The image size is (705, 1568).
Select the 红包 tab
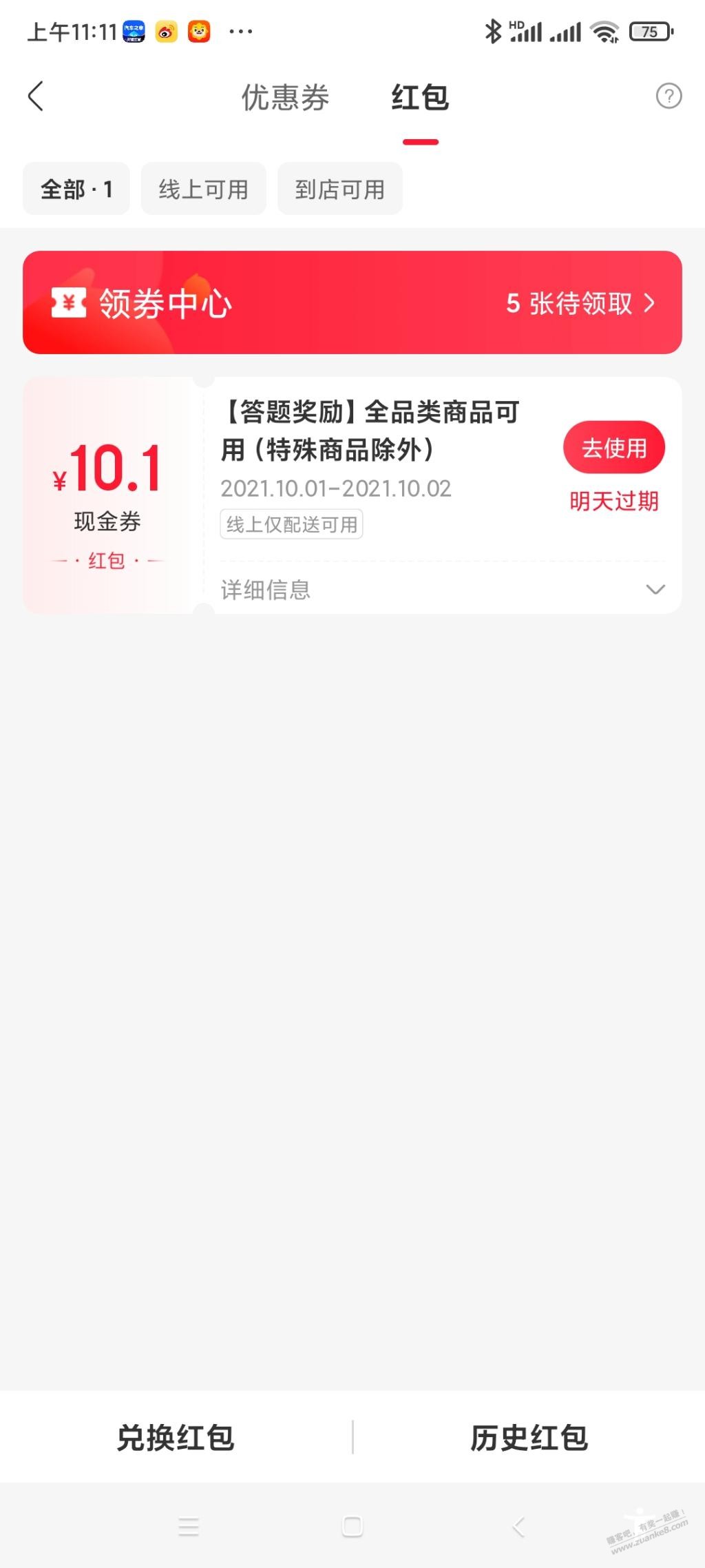click(x=420, y=98)
